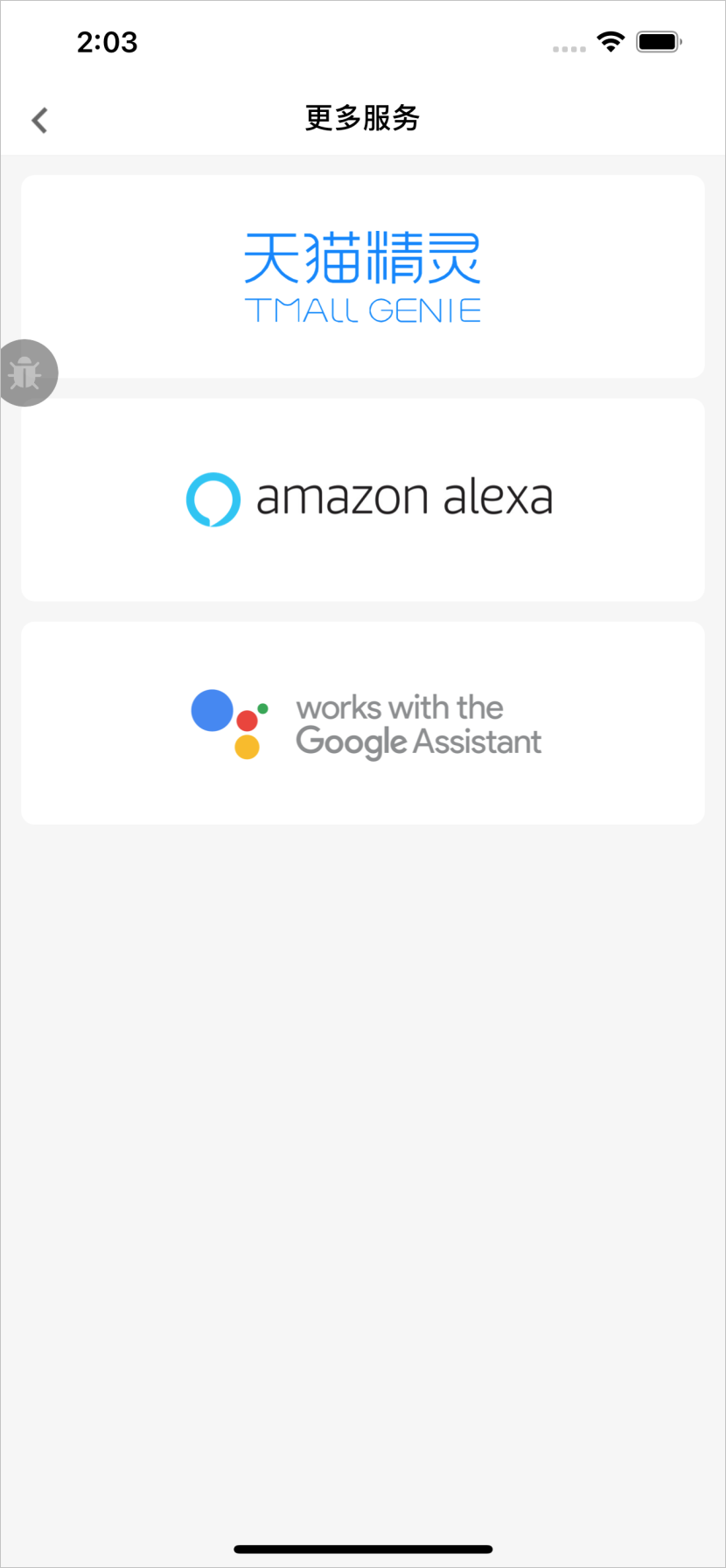Open the Google Assistant service card
Viewport: 726px width, 1568px height.
[x=363, y=723]
